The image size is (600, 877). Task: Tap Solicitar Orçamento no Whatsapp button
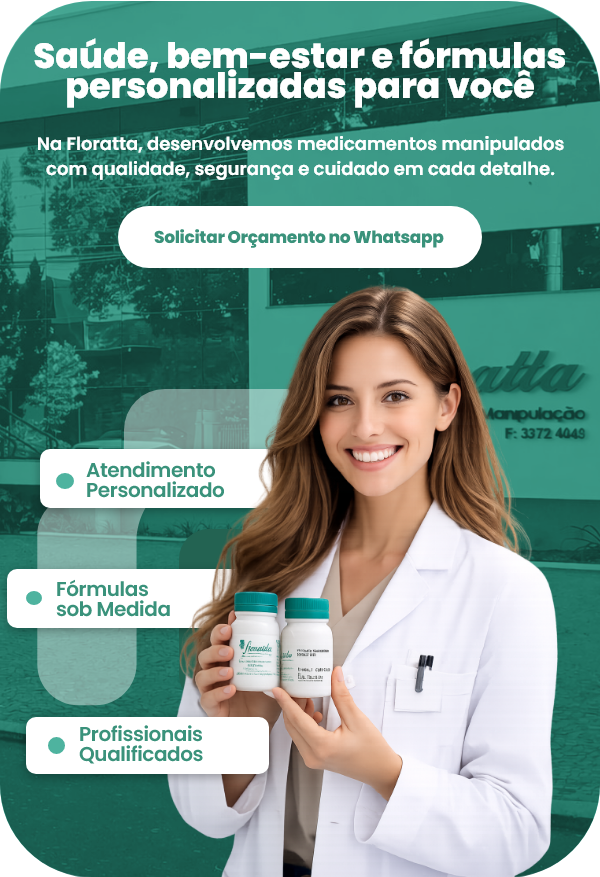coord(299,237)
